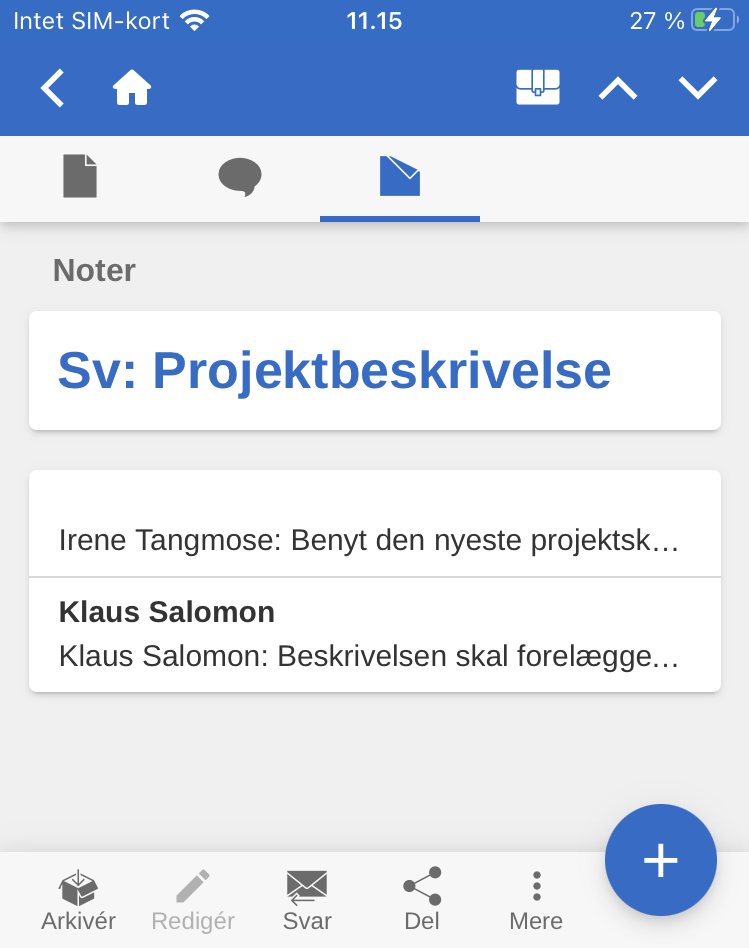
Task: Switch to the document tab
Action: (x=80, y=177)
